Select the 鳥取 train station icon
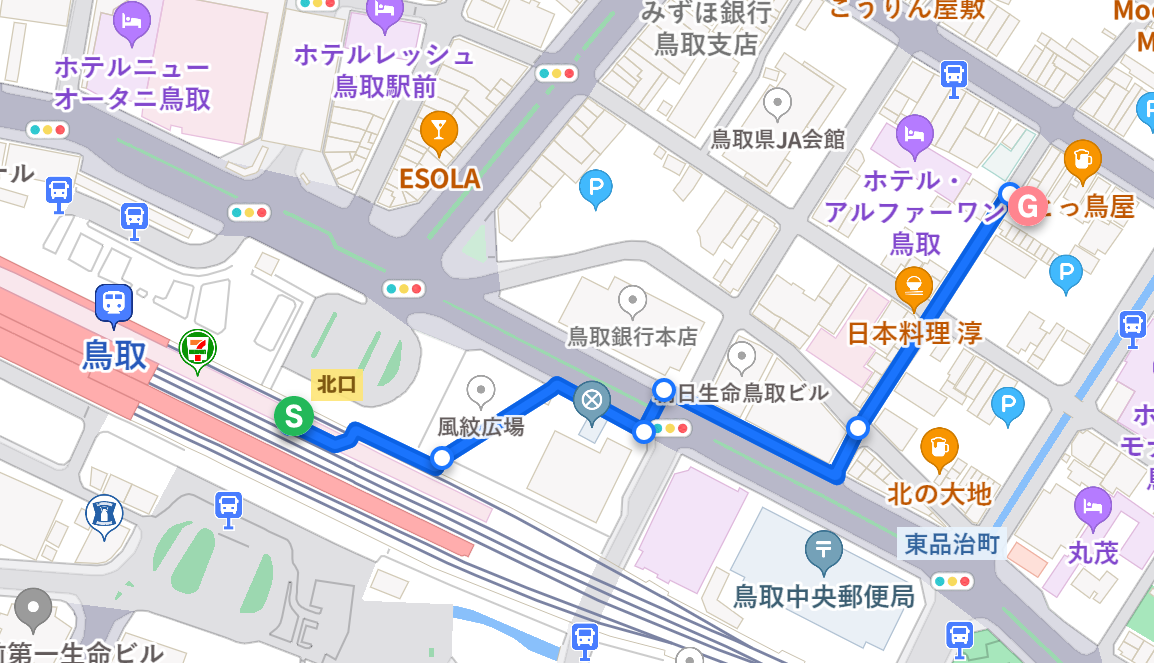The image size is (1154, 663). tap(114, 303)
